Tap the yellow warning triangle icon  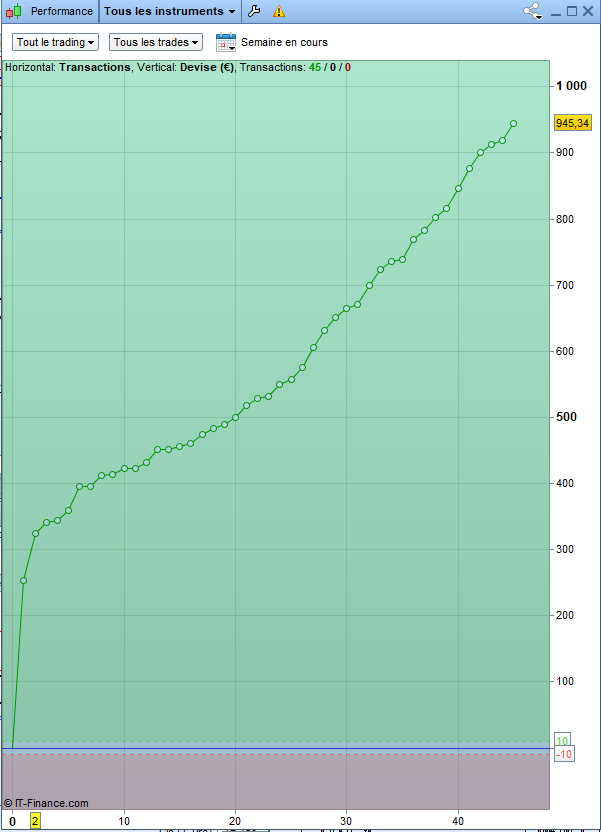point(279,12)
